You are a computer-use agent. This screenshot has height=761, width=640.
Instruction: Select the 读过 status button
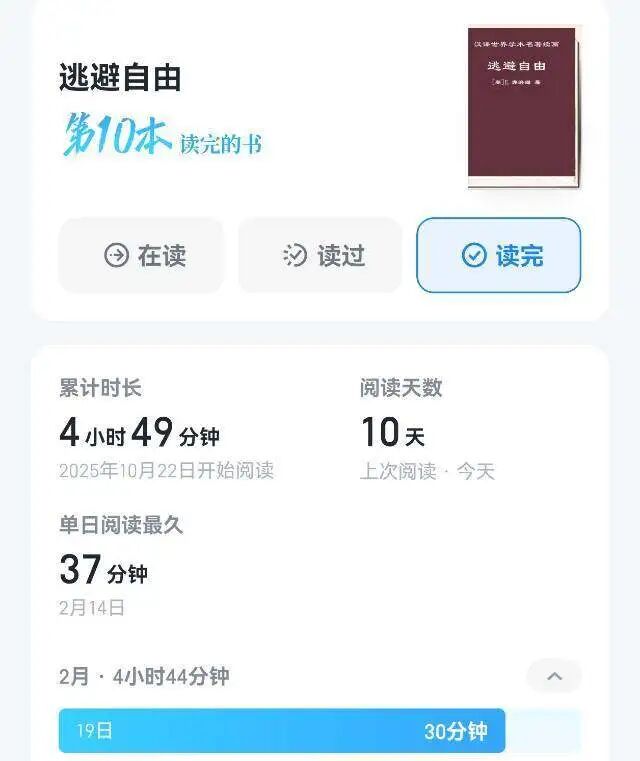pyautogui.click(x=320, y=256)
